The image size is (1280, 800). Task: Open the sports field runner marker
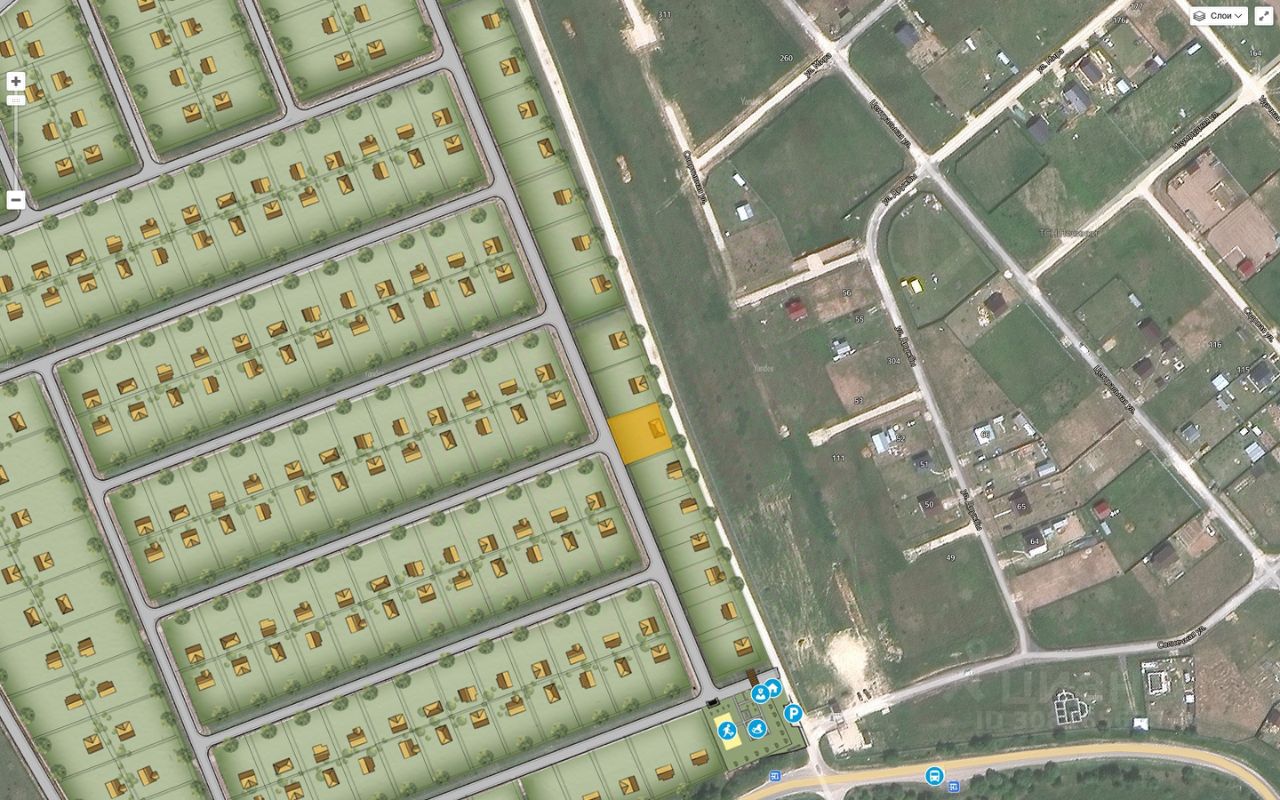click(727, 730)
